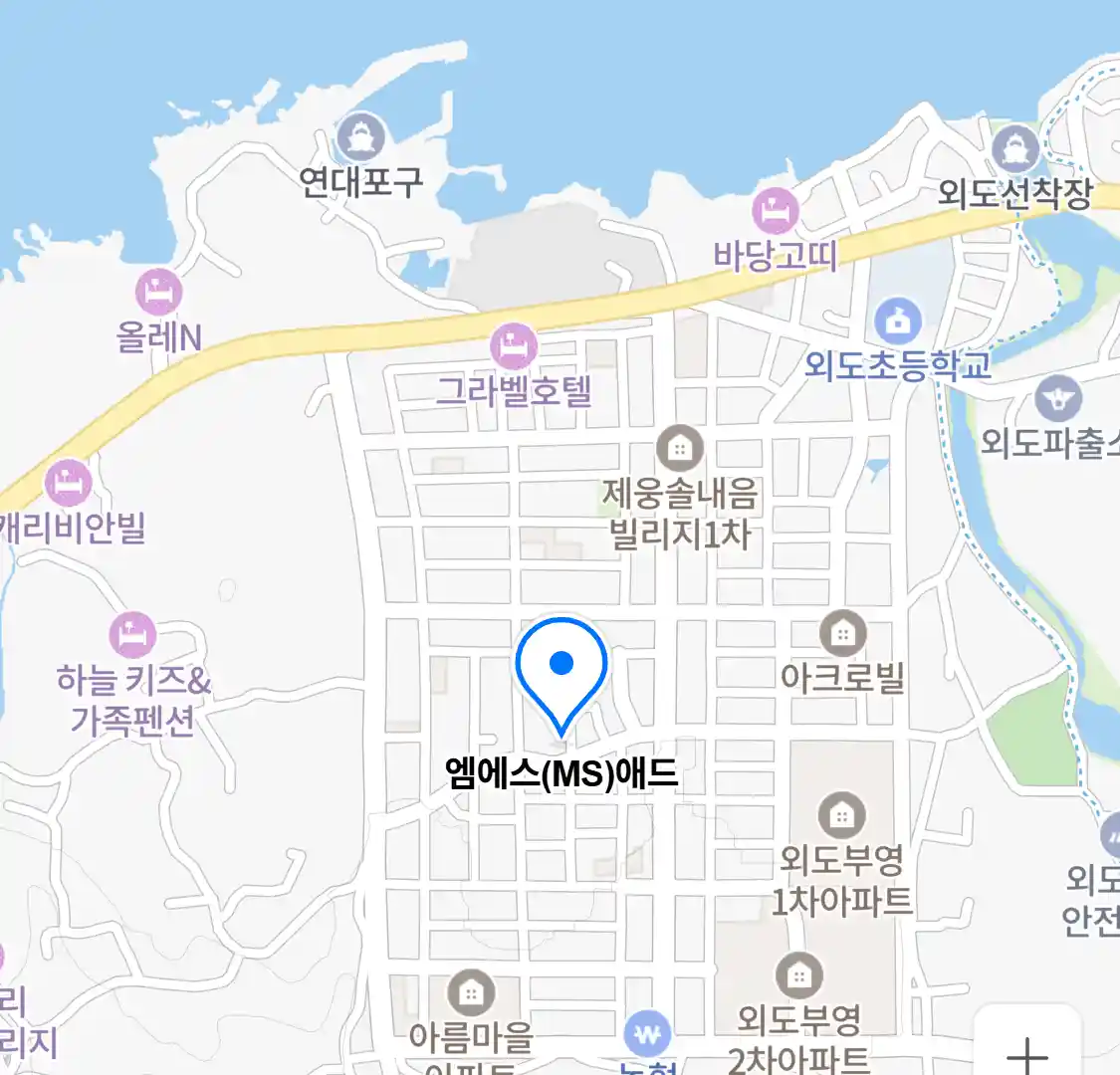This screenshot has height=1075, width=1120.
Task: Open the 아크로빌 building marker
Action: 842,633
